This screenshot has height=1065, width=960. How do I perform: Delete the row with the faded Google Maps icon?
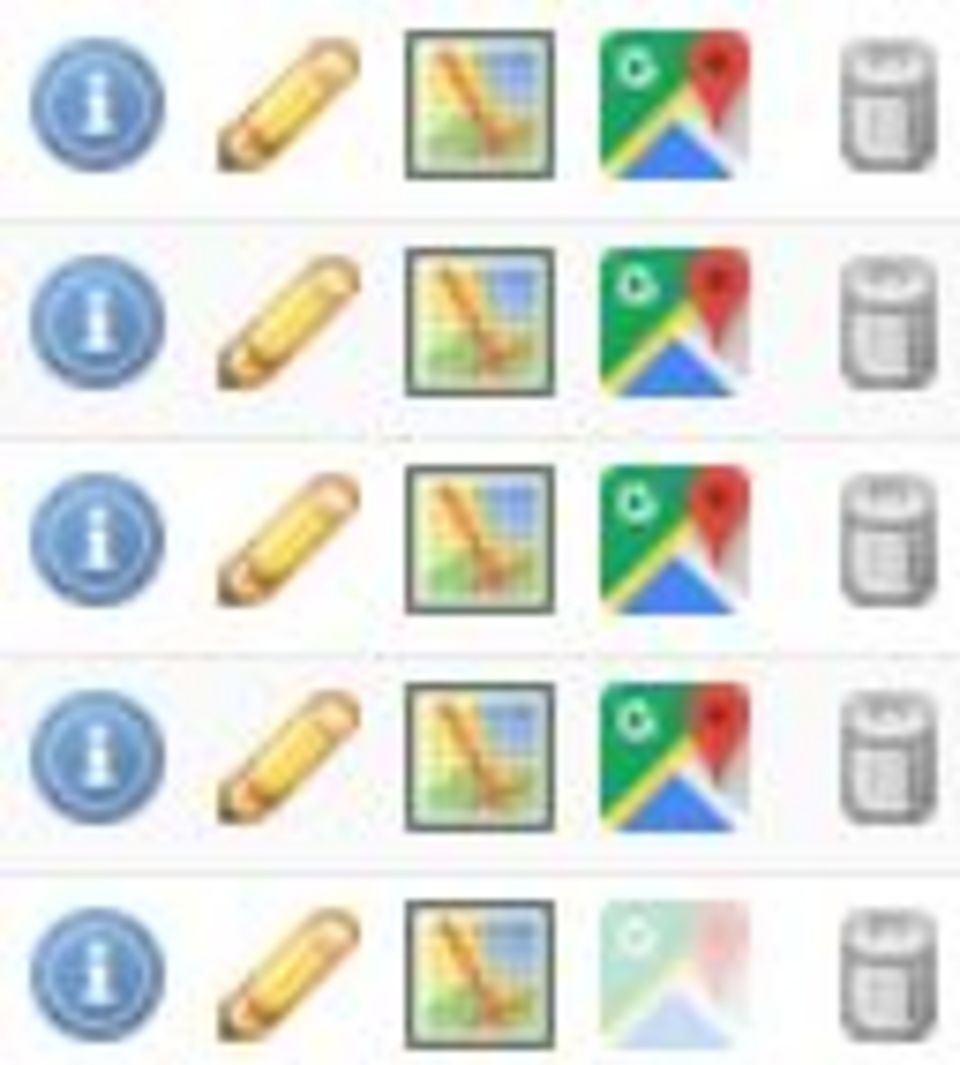point(888,974)
